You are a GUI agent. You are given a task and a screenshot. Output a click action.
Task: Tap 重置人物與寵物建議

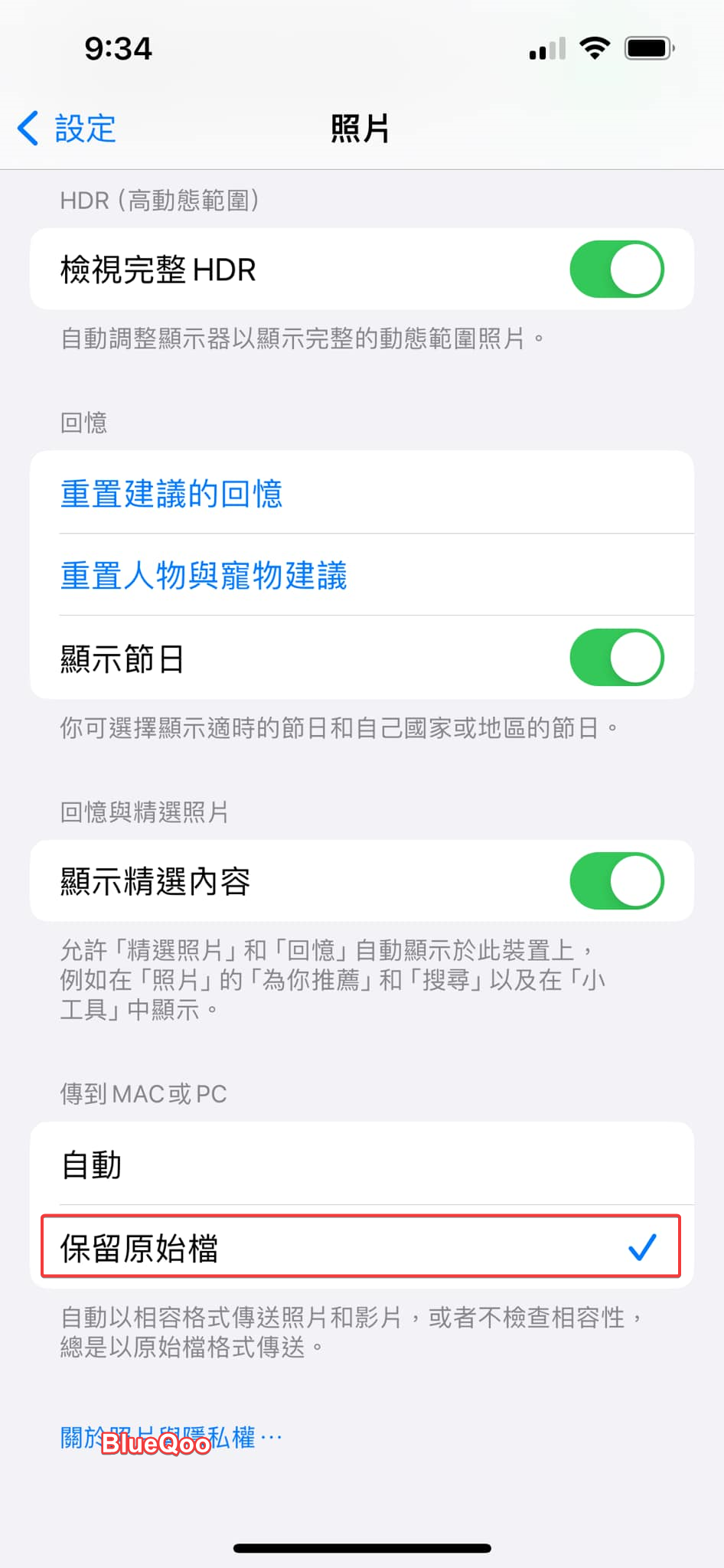point(204,576)
